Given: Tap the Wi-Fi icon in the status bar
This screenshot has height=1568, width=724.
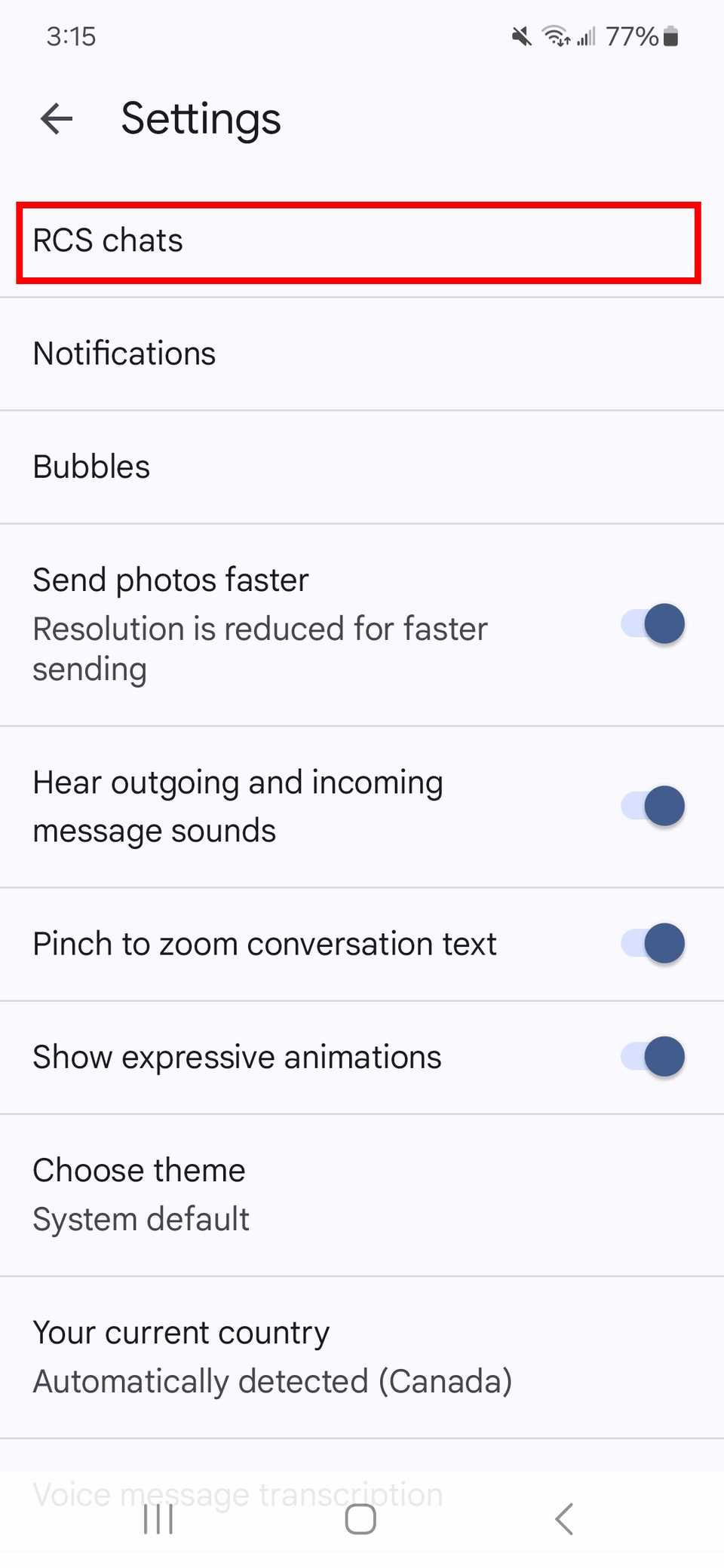Looking at the screenshot, I should [x=556, y=35].
